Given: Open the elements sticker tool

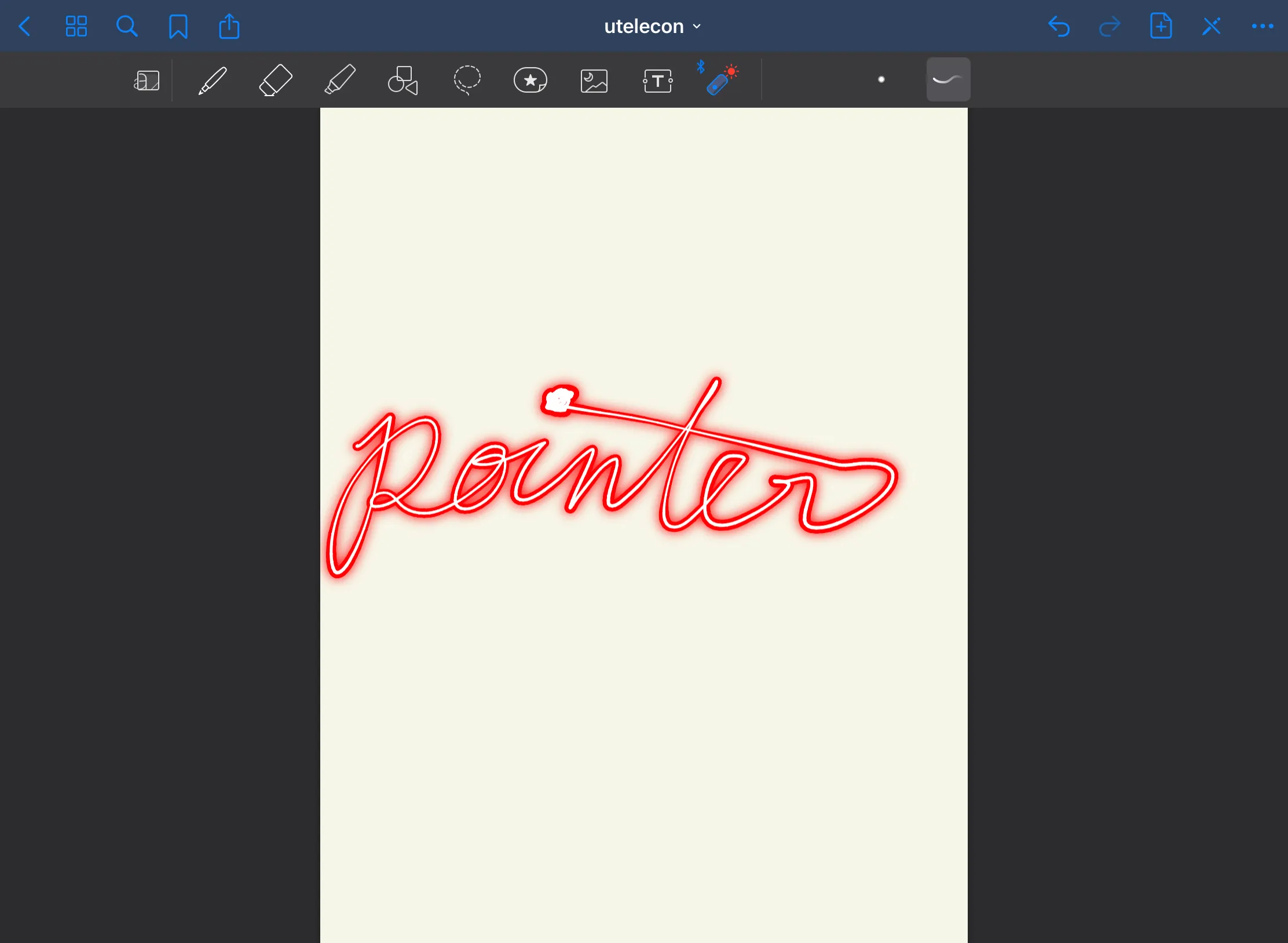Looking at the screenshot, I should (x=530, y=81).
